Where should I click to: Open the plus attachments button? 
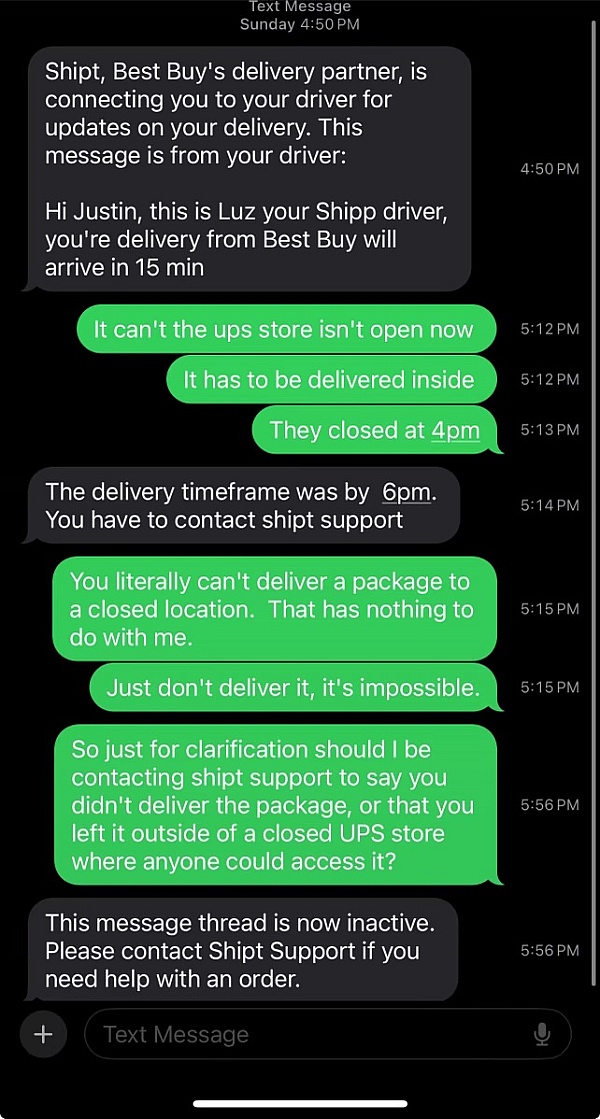[43, 1034]
